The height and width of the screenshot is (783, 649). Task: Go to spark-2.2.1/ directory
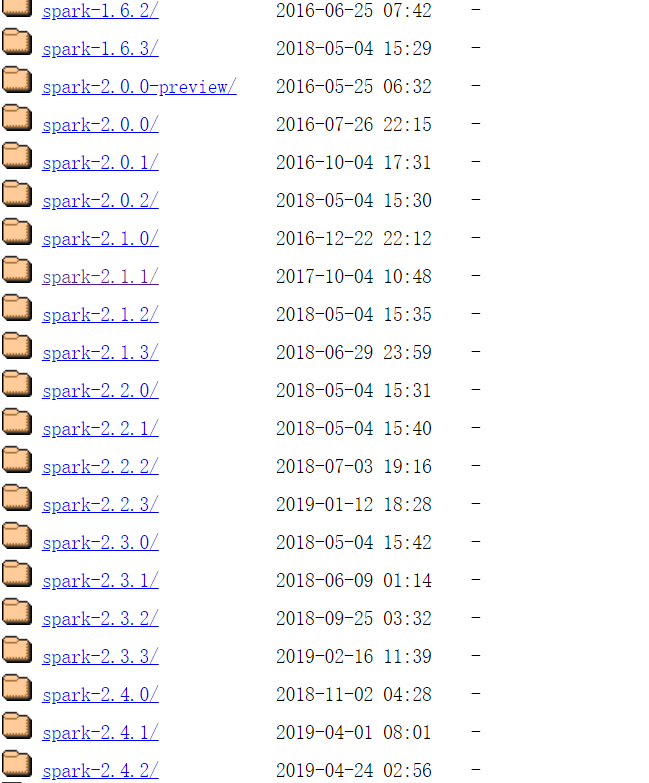pyautogui.click(x=100, y=429)
